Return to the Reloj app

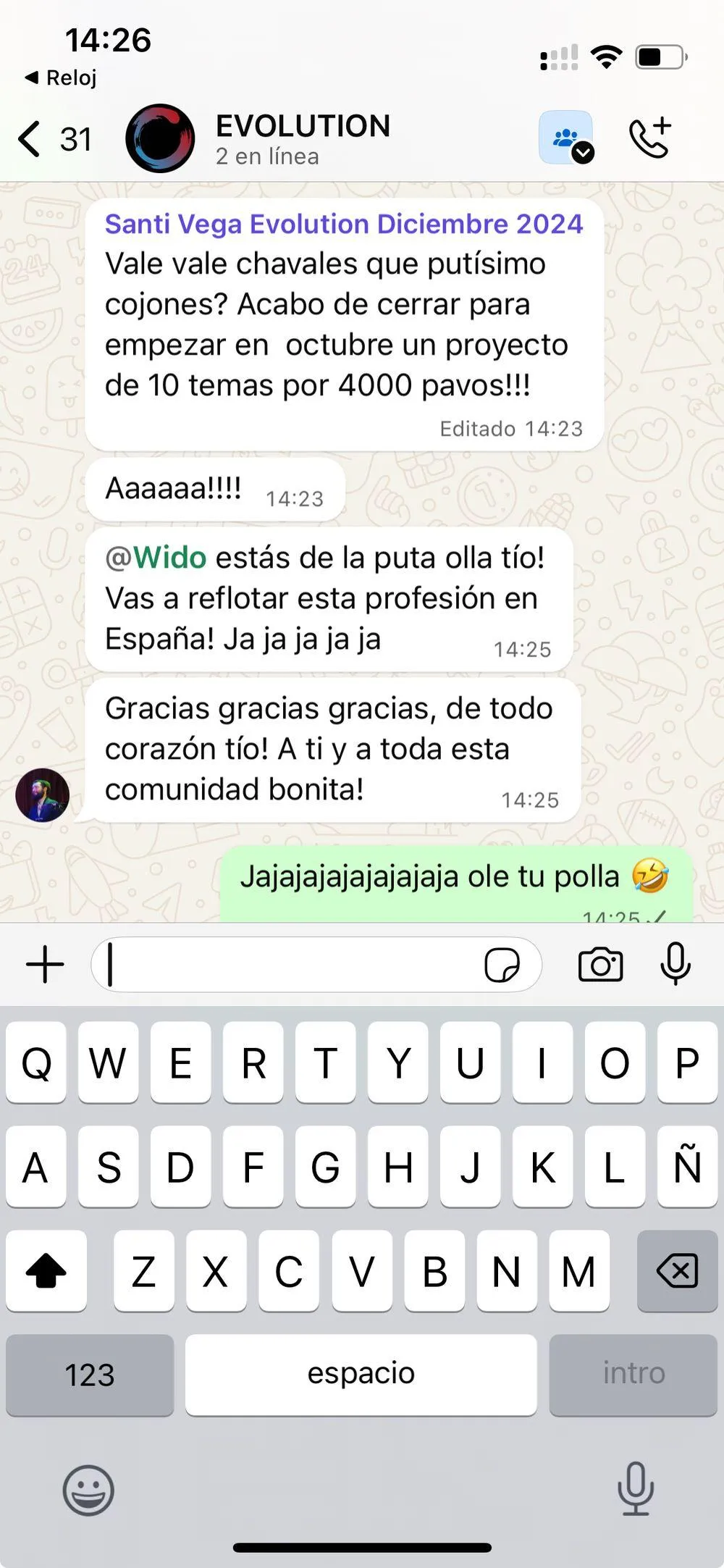pyautogui.click(x=62, y=77)
